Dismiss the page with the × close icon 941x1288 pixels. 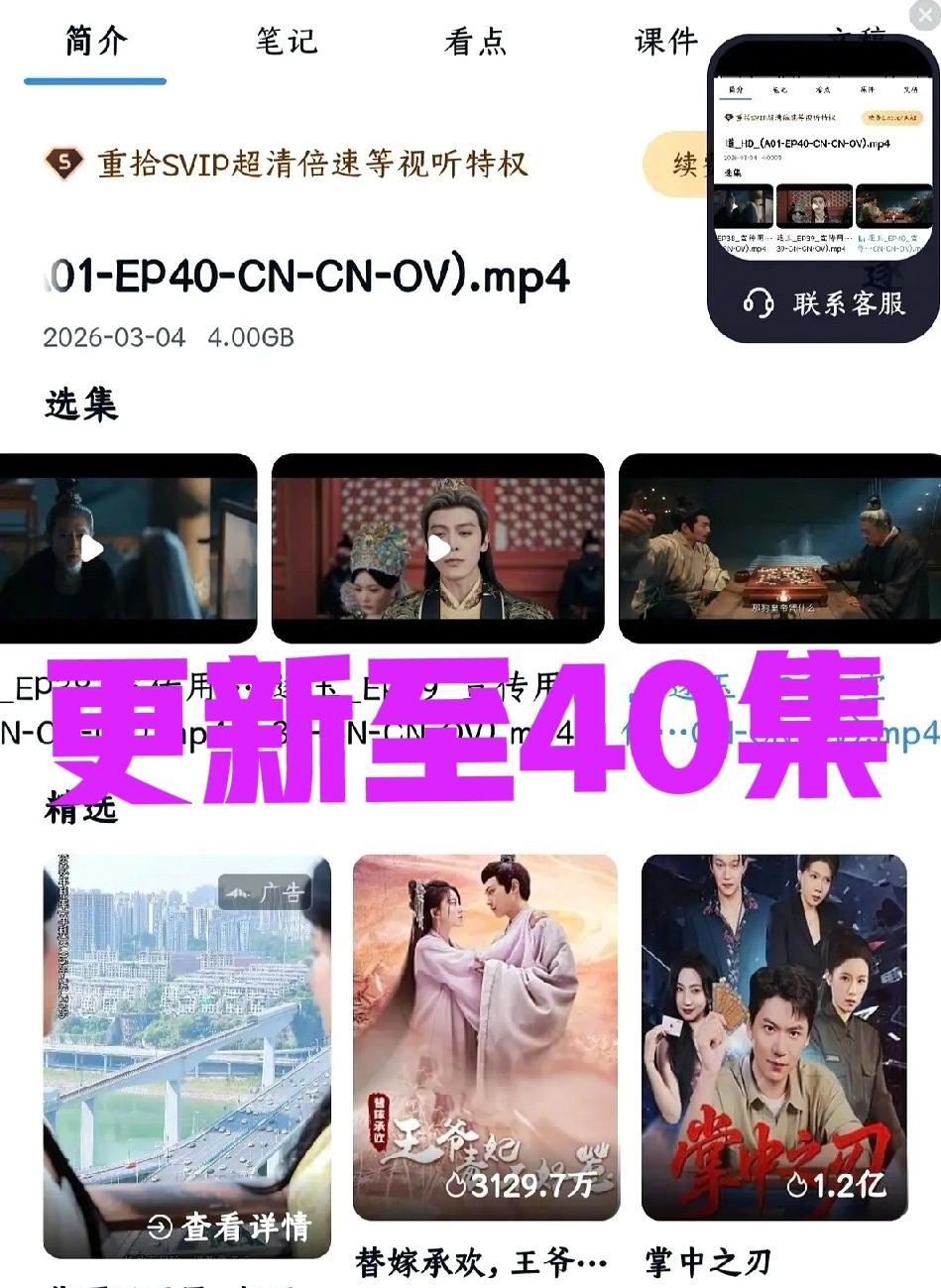925,16
